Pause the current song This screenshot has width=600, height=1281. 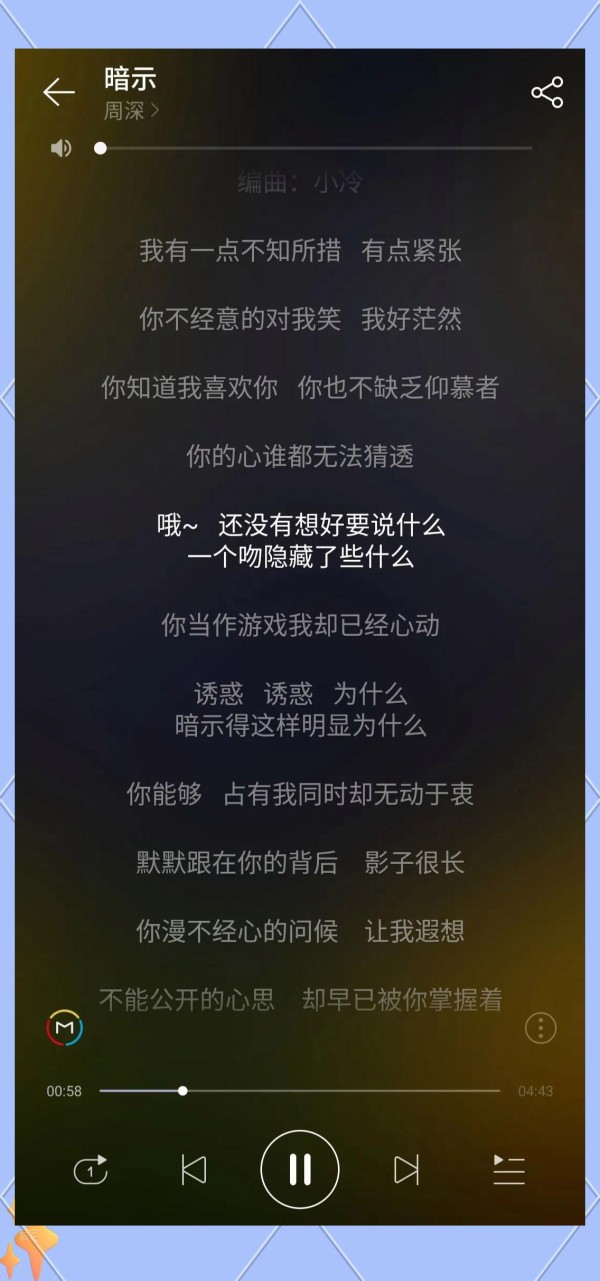click(300, 1169)
